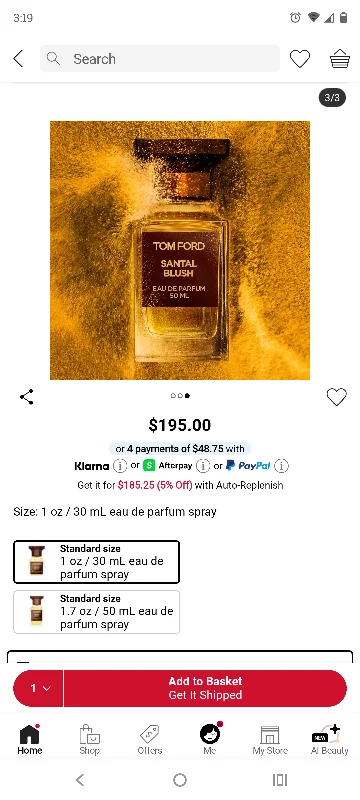Add to Basket Get It Shipped
The height and width of the screenshot is (800, 360).
[x=205, y=688]
